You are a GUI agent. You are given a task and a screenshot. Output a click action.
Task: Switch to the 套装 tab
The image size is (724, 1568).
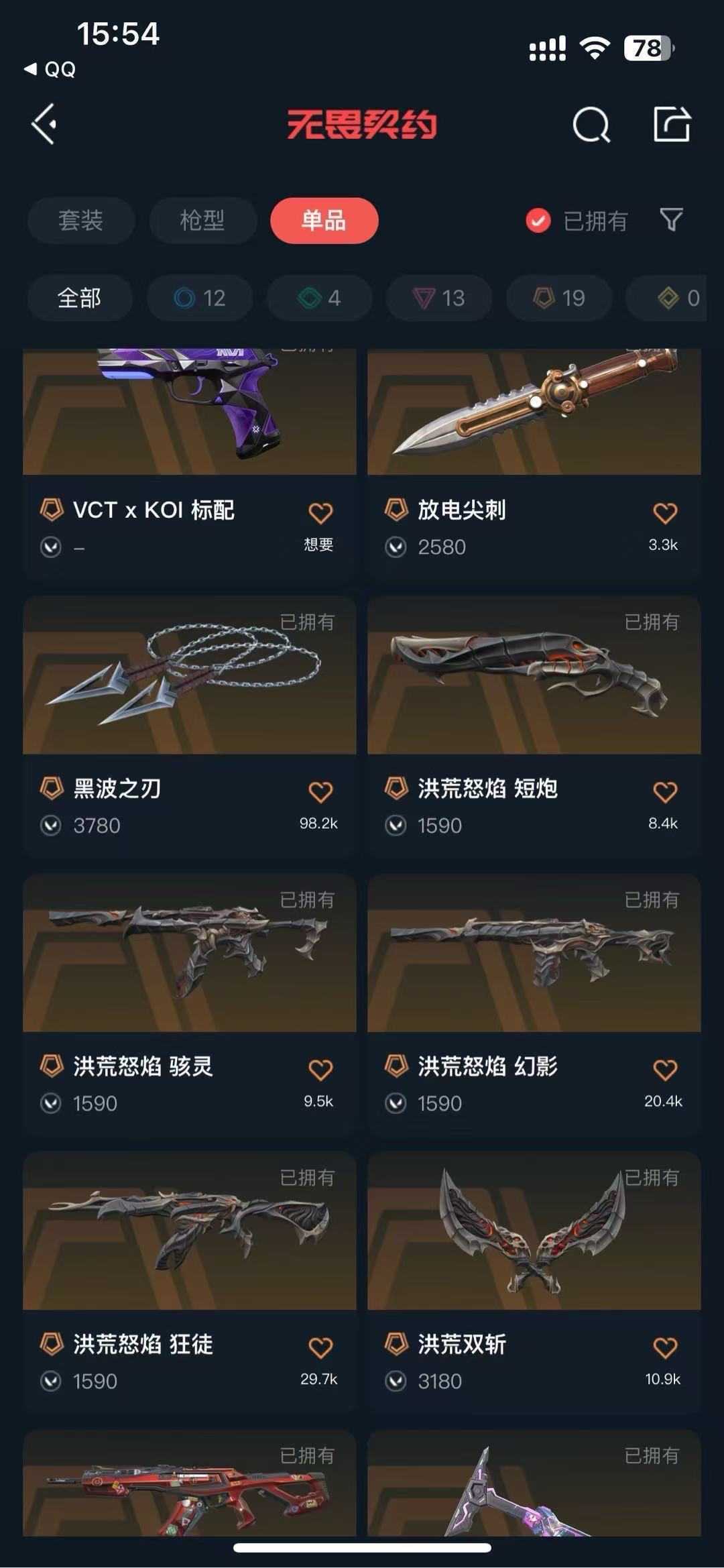(81, 220)
